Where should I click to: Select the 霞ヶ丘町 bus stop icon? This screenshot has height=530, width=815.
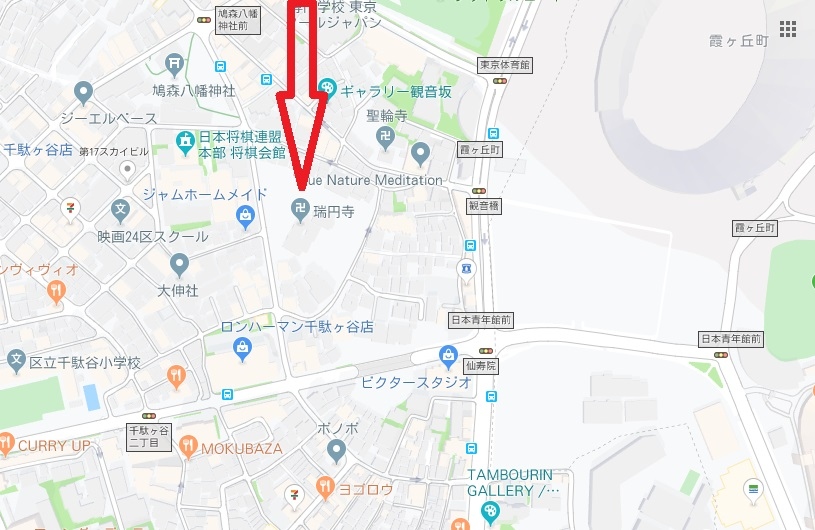pyautogui.click(x=493, y=133)
